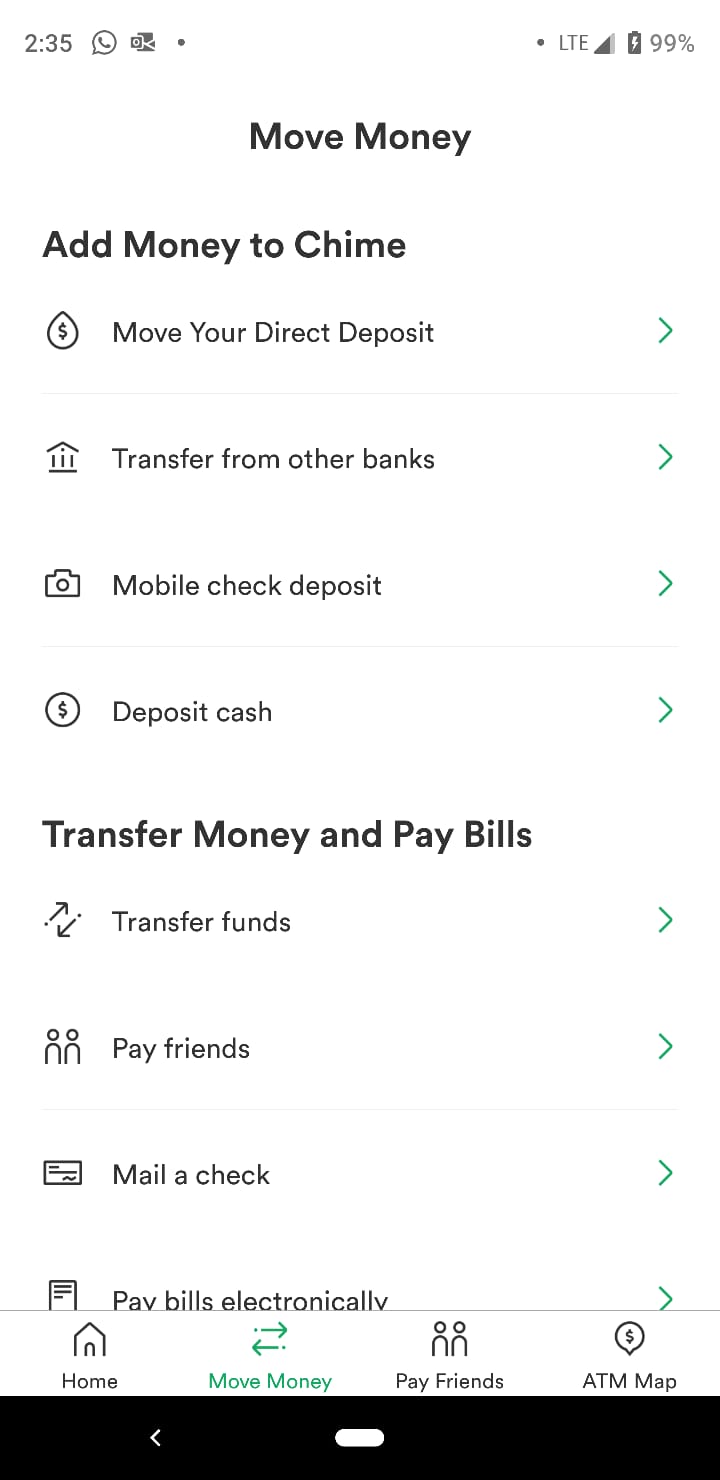
Task: Expand Move Your Direct Deposit via its chevron
Action: pos(665,331)
